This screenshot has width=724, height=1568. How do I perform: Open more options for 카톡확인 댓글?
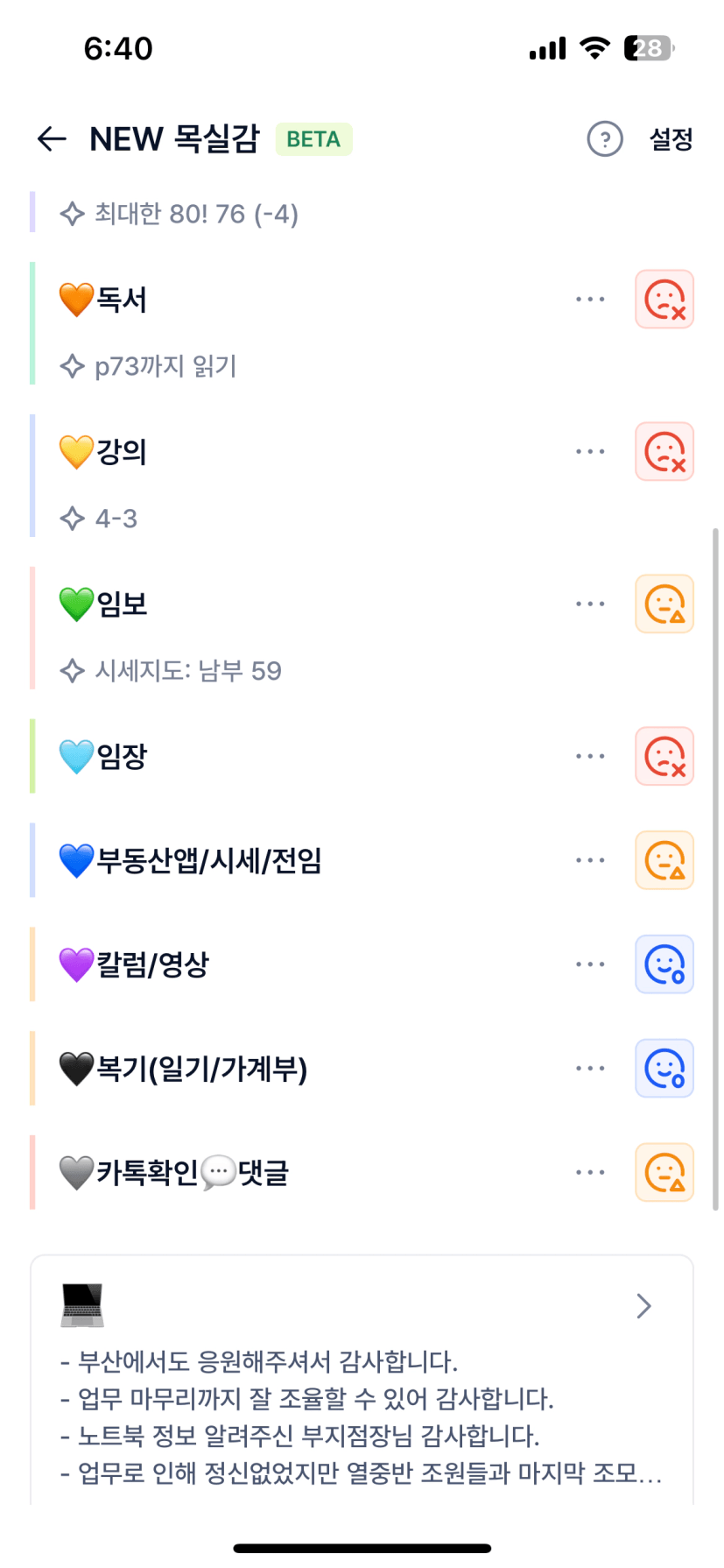[590, 1173]
